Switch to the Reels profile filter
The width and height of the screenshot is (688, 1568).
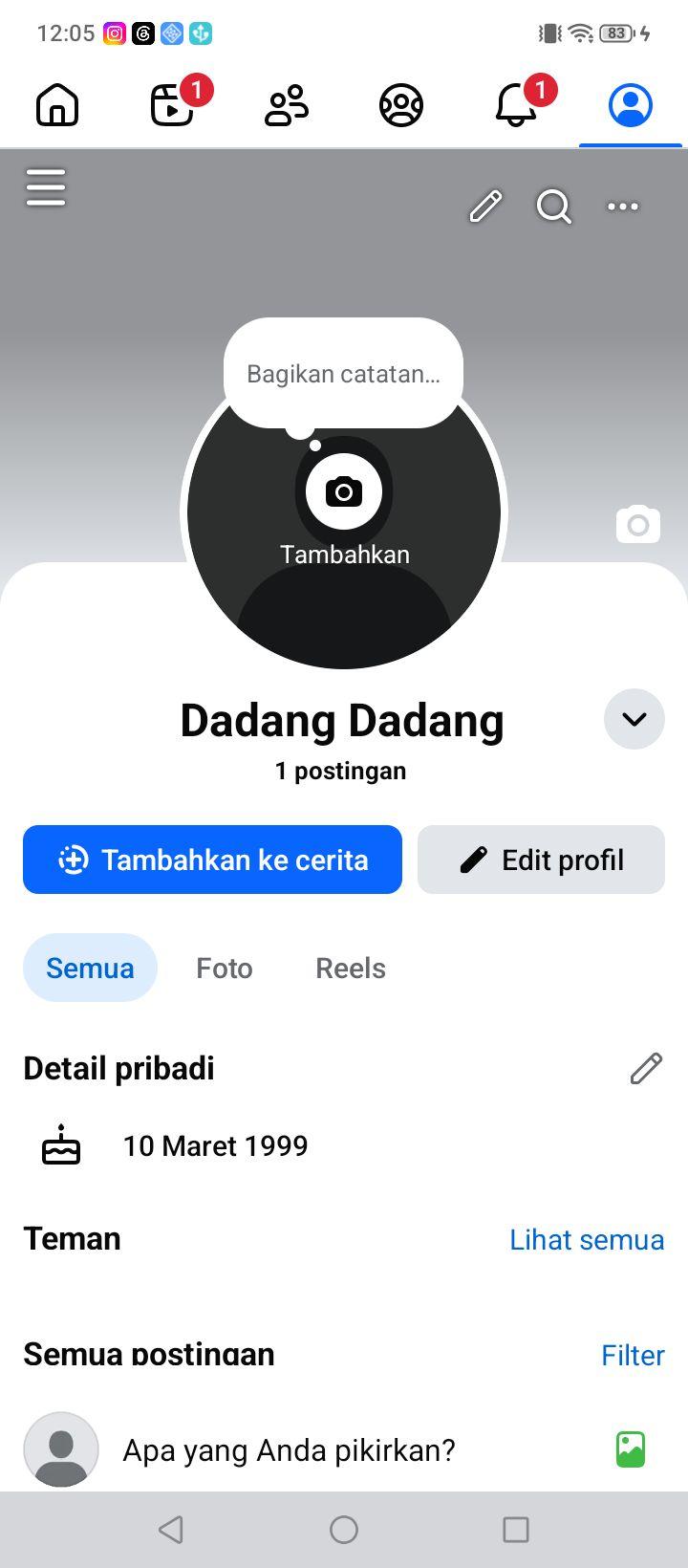(x=351, y=968)
